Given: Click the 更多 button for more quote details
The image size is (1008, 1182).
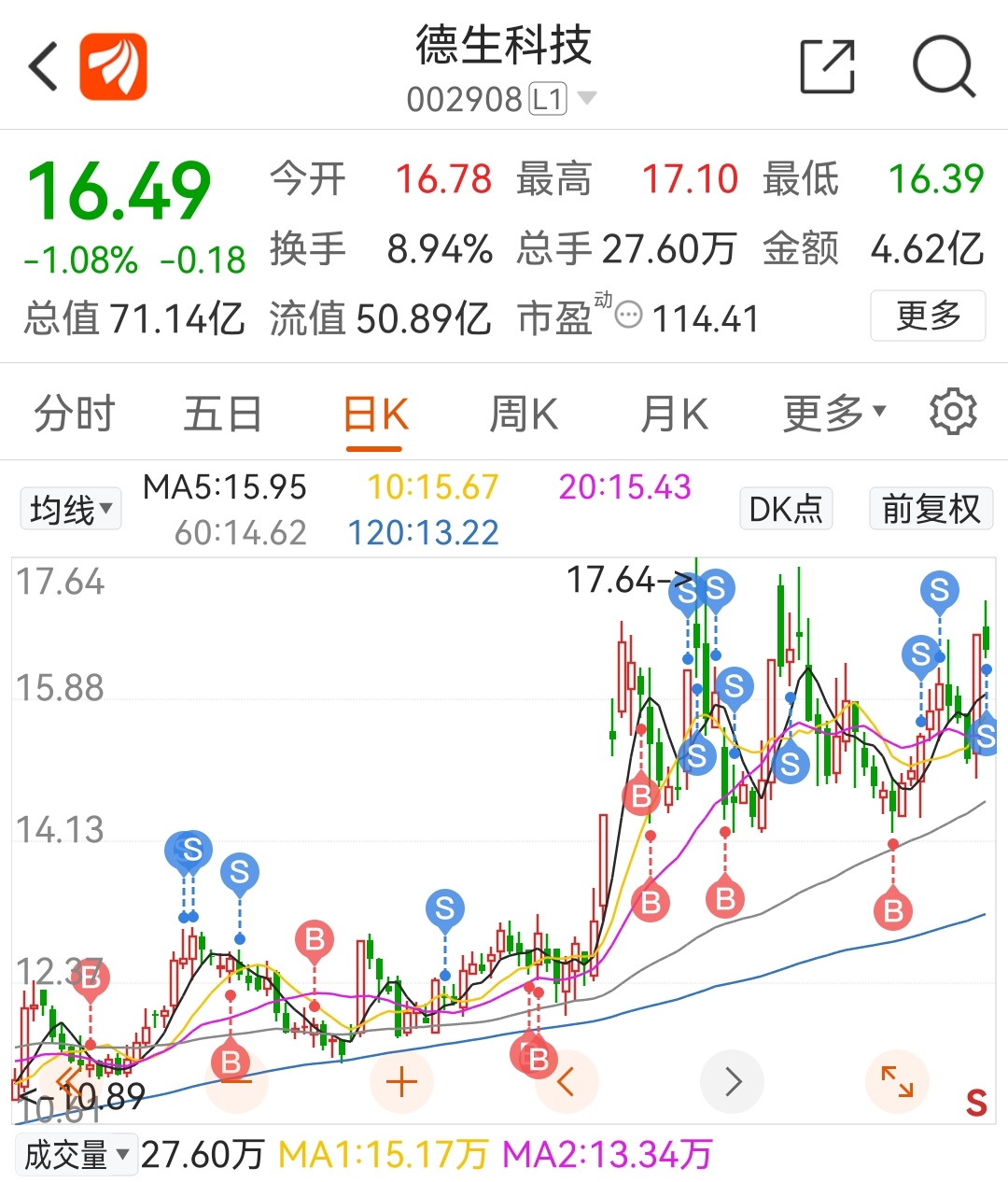Looking at the screenshot, I should pyautogui.click(x=928, y=317).
